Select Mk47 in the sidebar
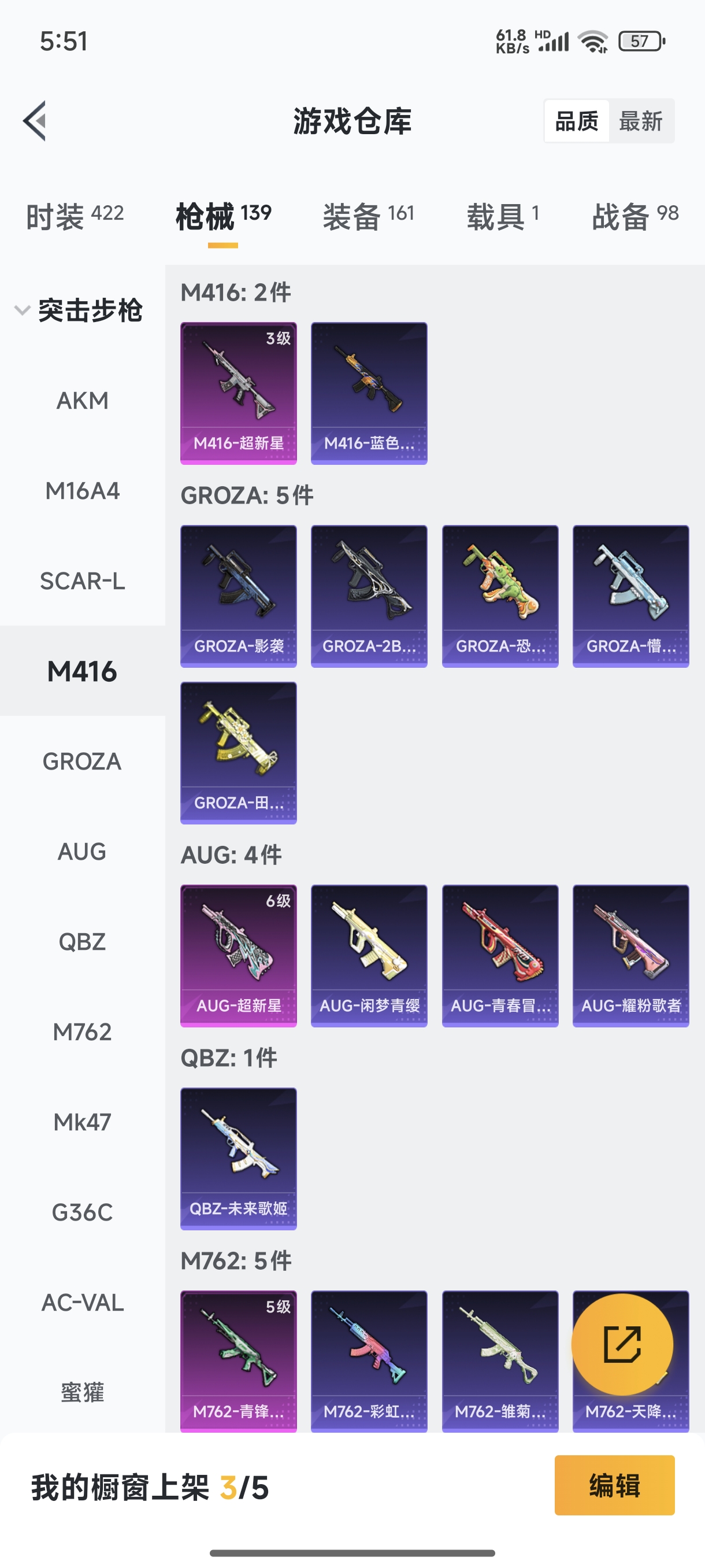 tap(82, 1122)
